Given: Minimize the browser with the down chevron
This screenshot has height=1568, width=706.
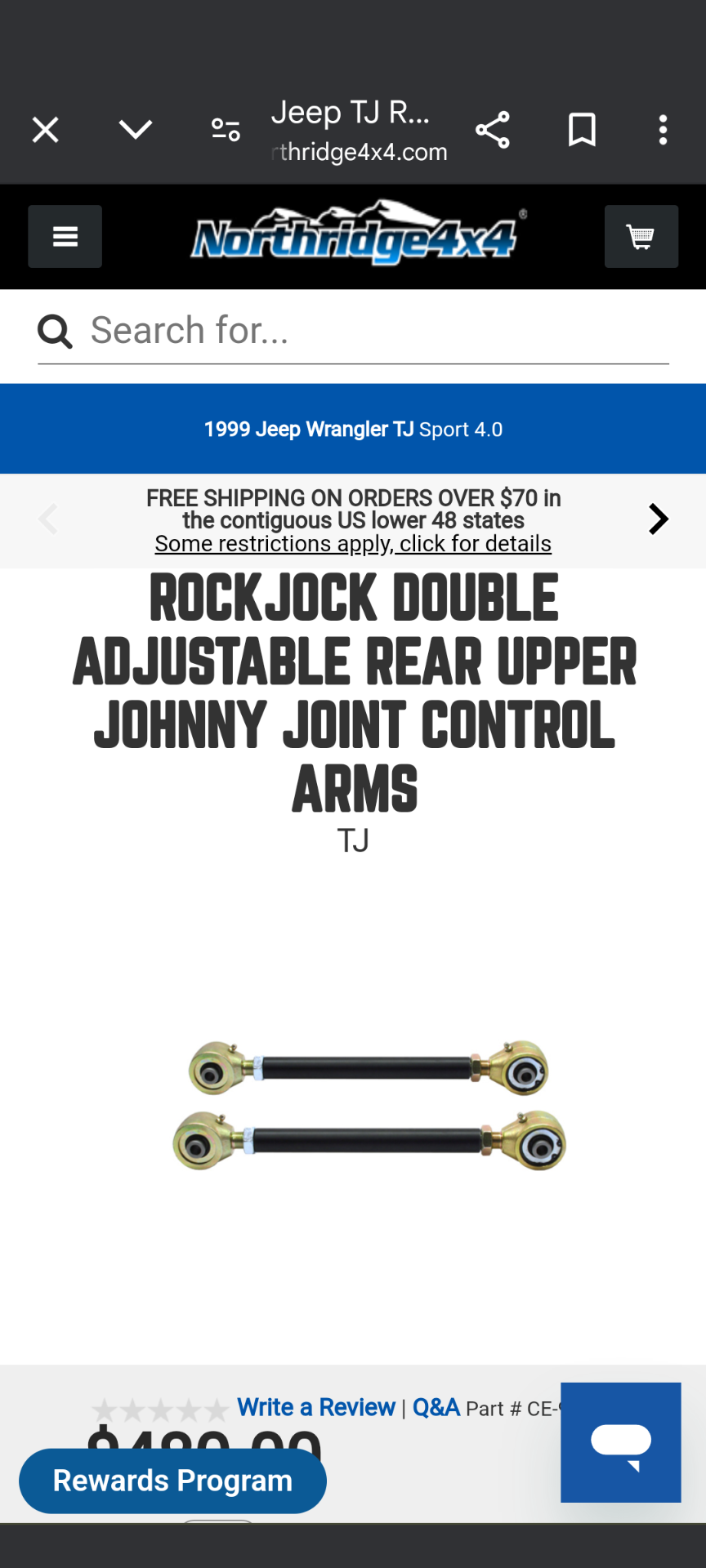Looking at the screenshot, I should (x=135, y=129).
